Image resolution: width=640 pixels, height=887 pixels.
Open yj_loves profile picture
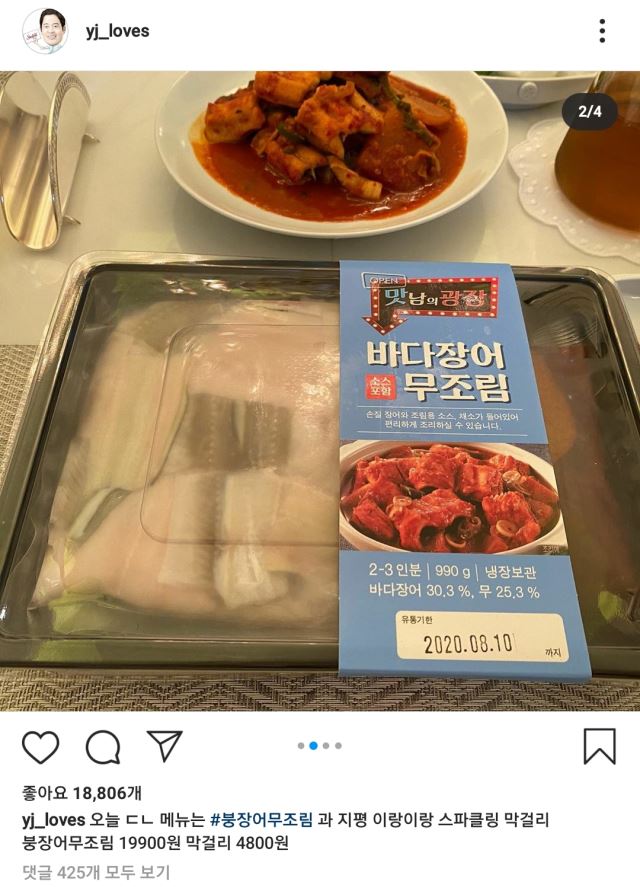(x=44, y=31)
